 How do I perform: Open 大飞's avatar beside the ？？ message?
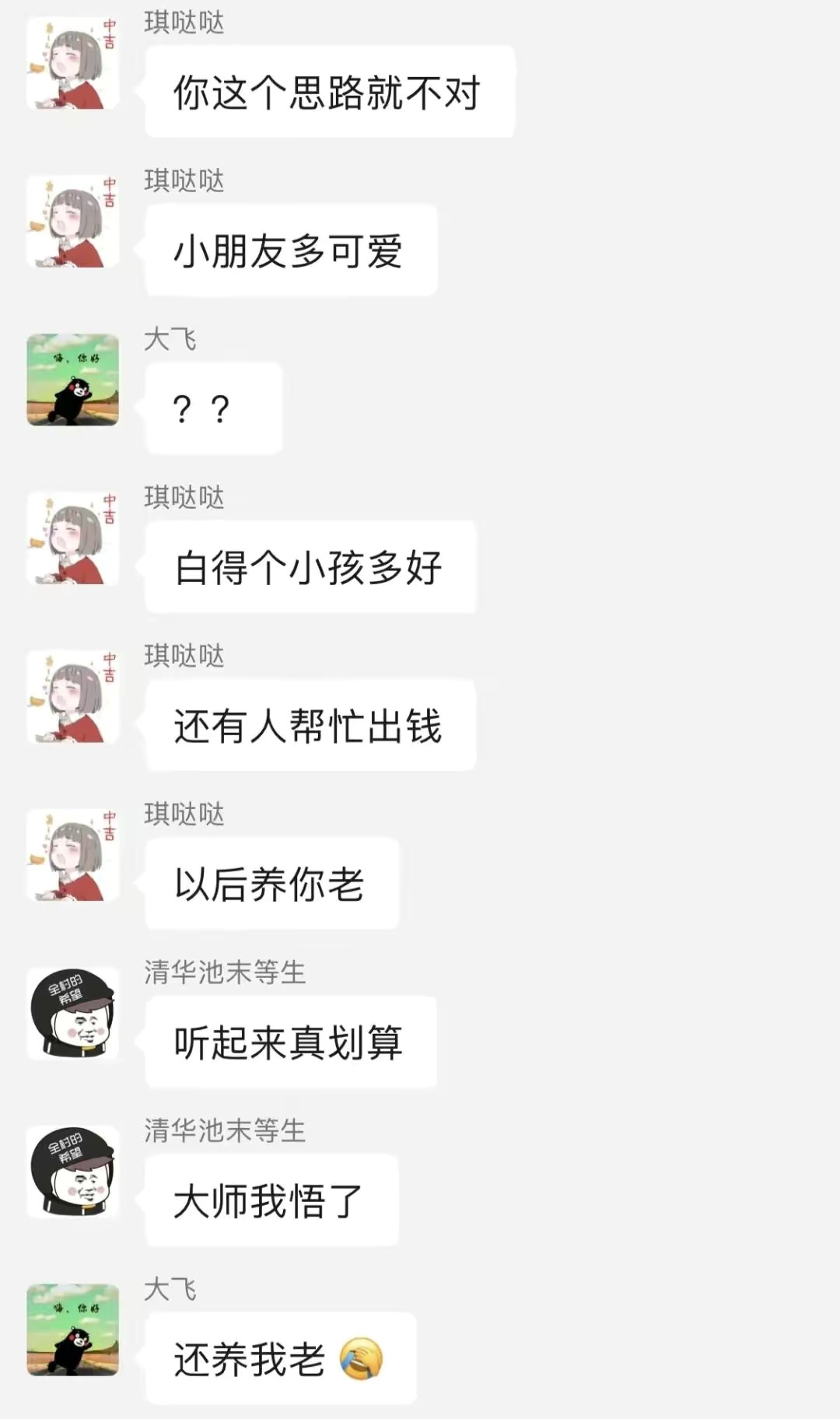tap(73, 380)
